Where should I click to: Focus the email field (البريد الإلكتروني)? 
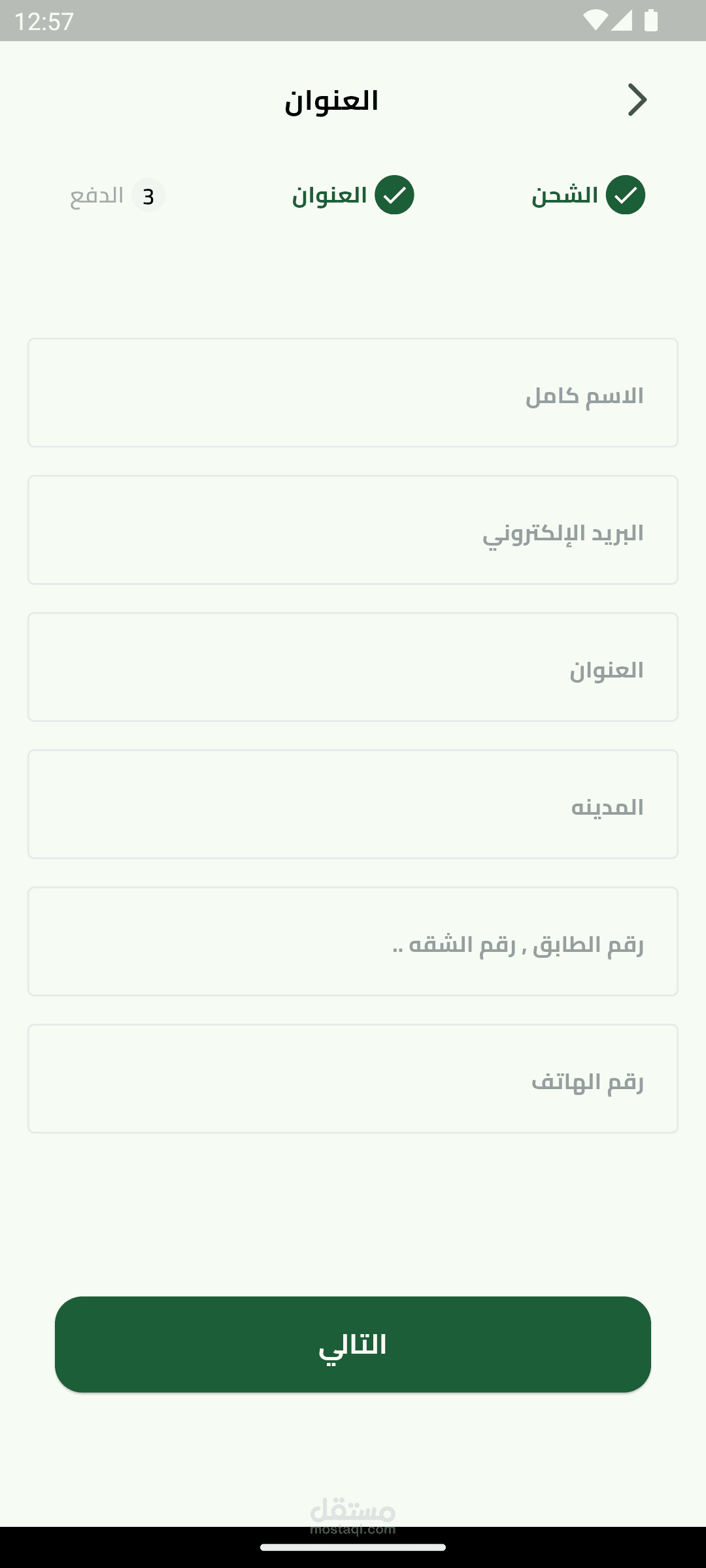tap(353, 530)
